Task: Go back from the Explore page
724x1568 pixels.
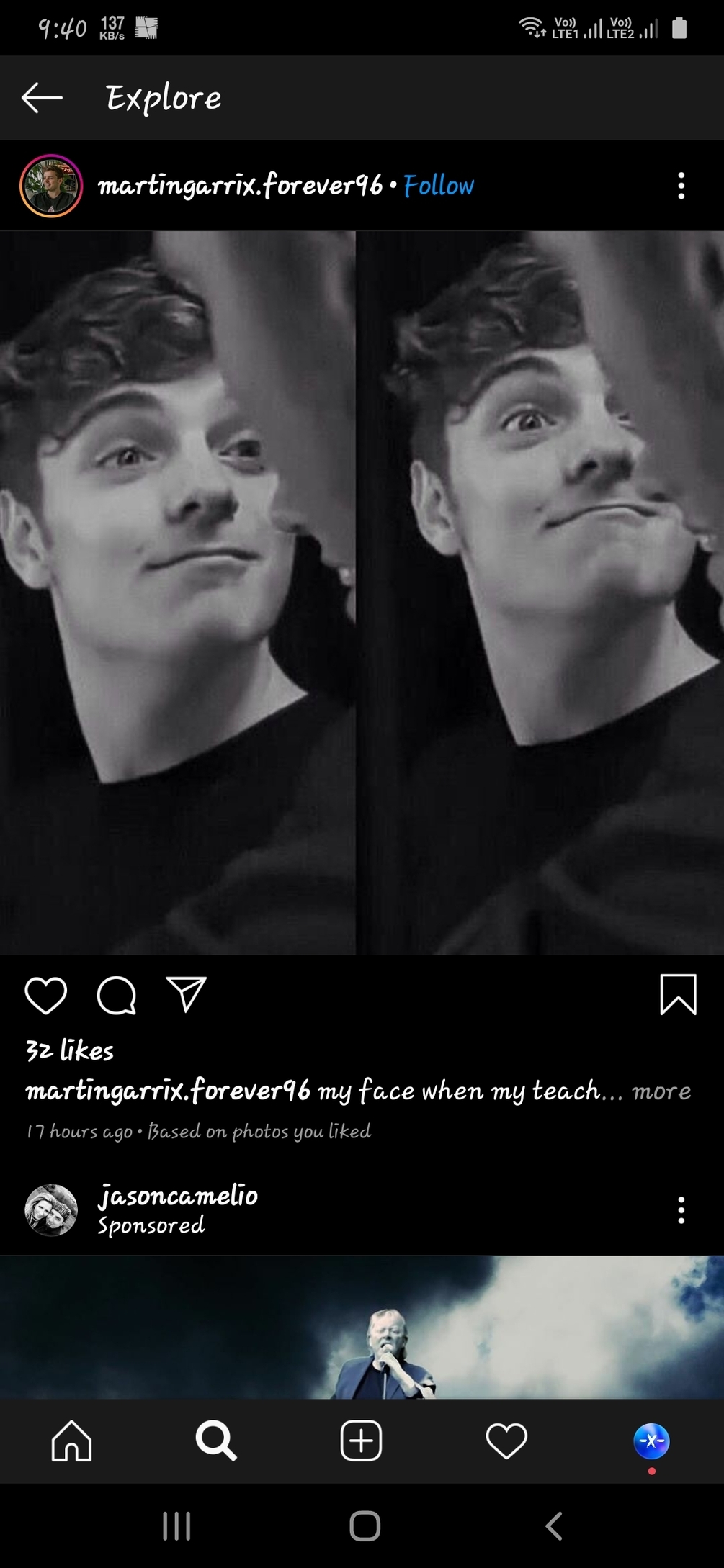Action: click(42, 98)
